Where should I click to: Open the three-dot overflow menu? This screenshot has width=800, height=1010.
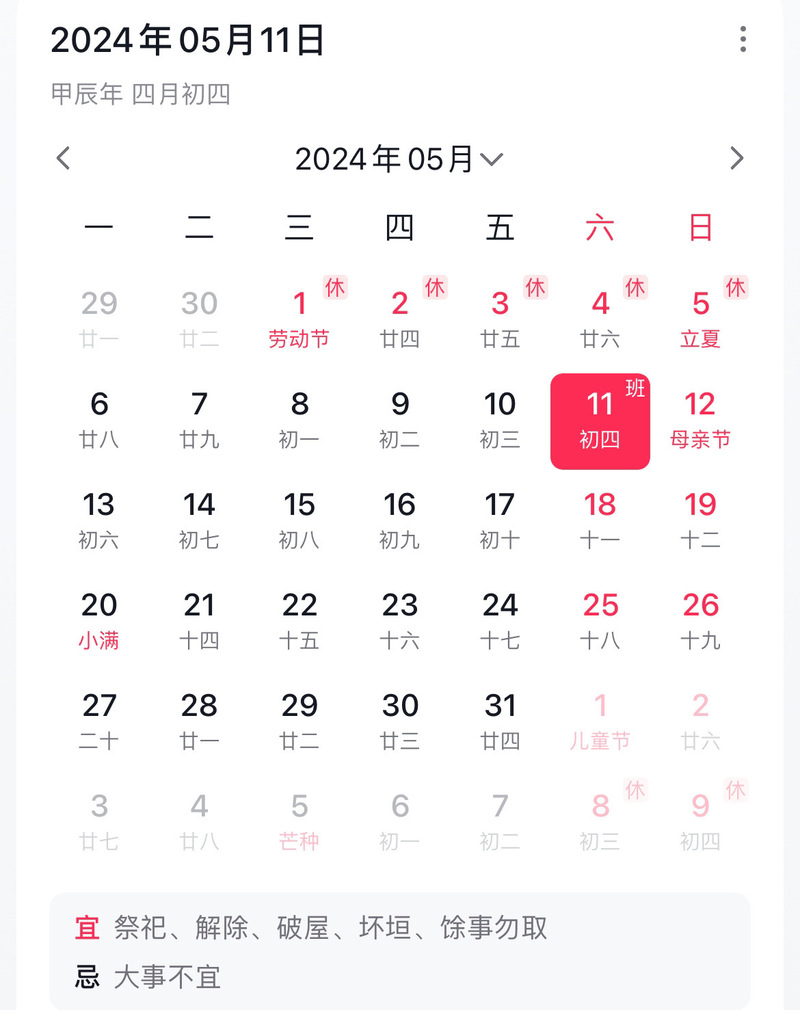pos(742,40)
